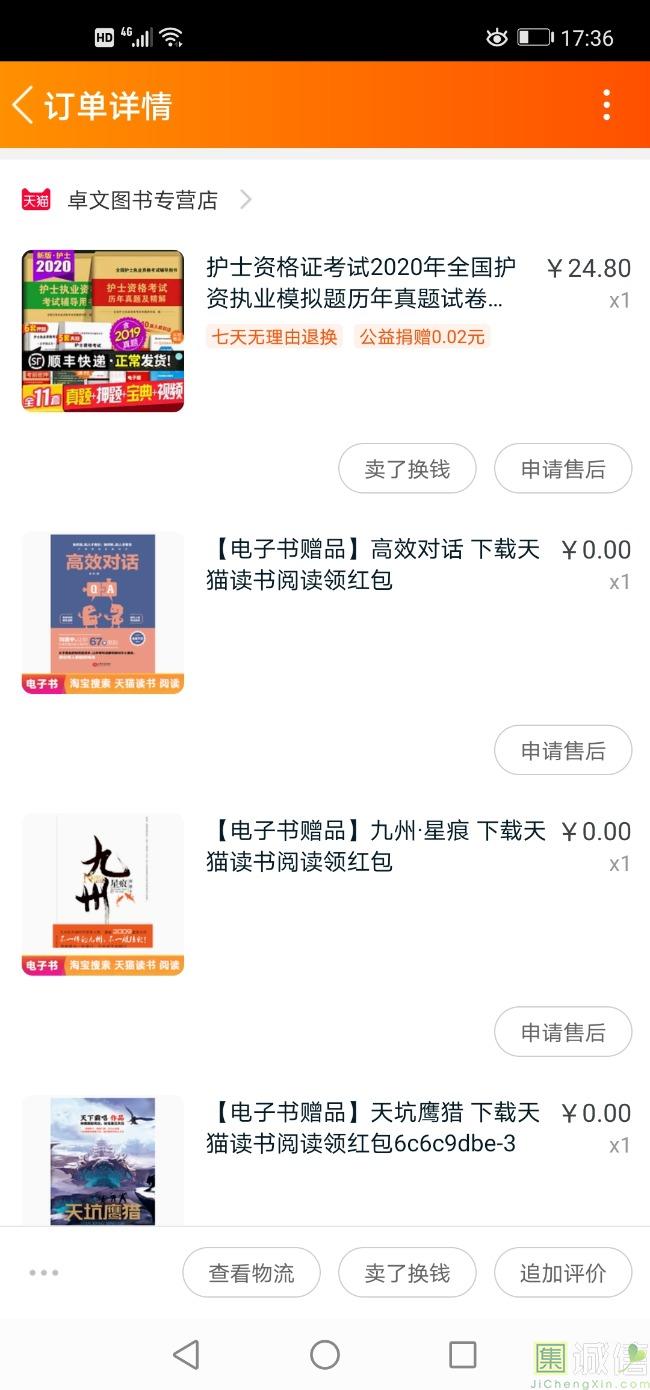Tap 卖了换钱 in the bottom action bar

[x=407, y=1273]
